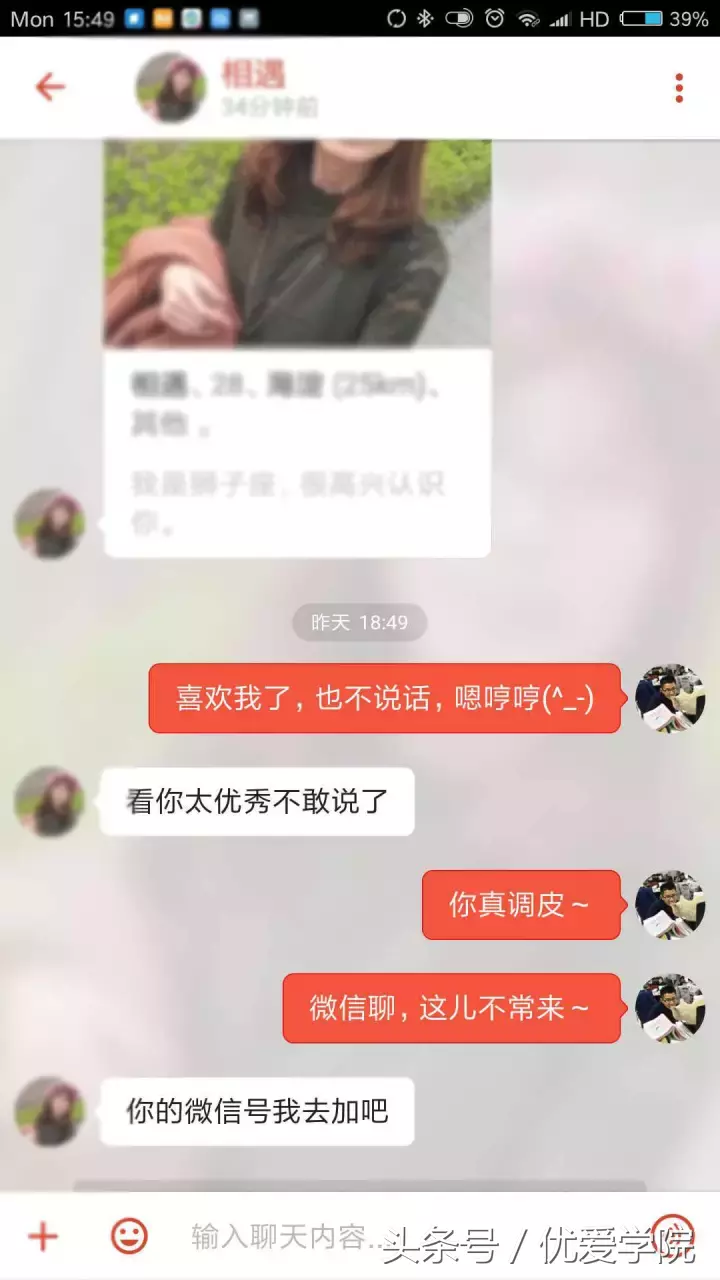Image resolution: width=720 pixels, height=1280 pixels.
Task: Open the emoji picker
Action: coord(129,1236)
